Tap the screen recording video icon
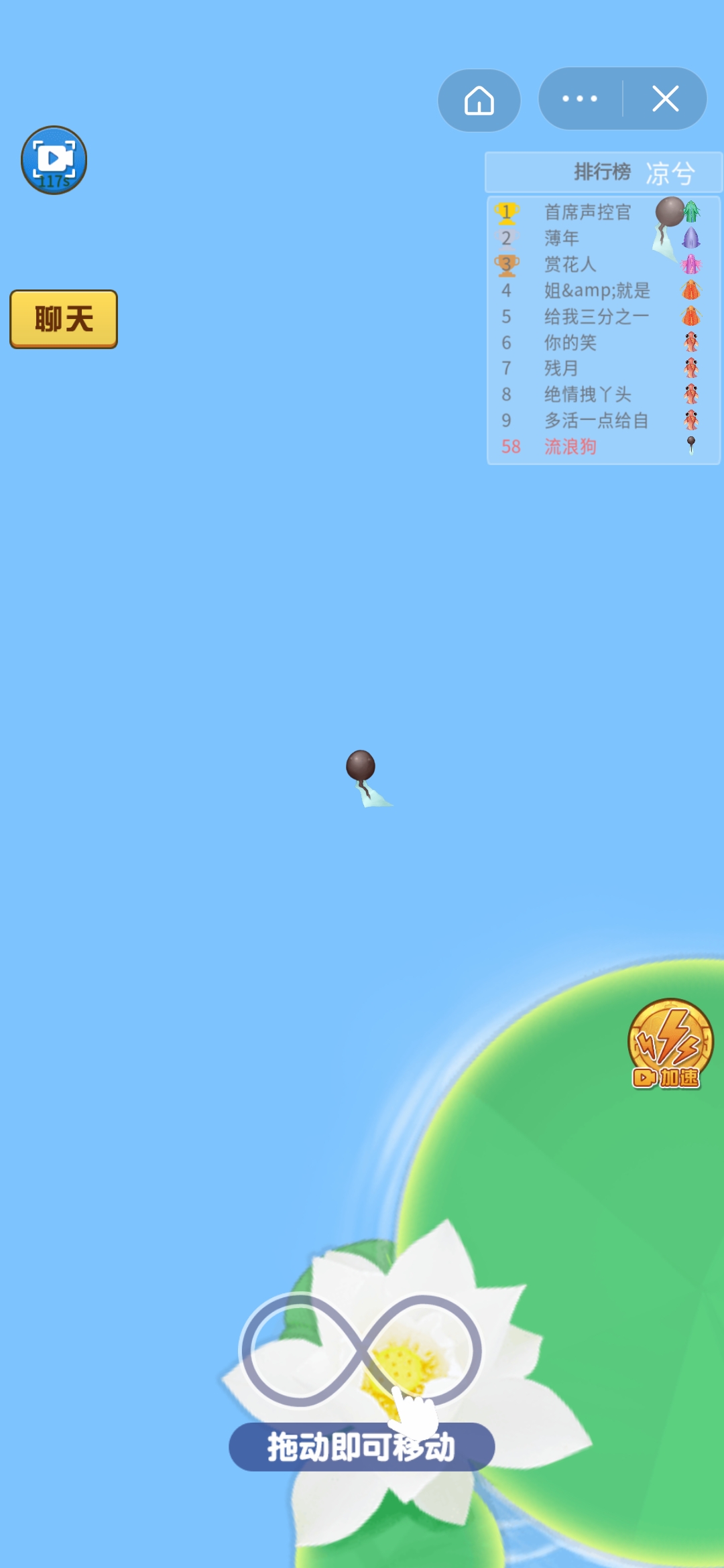 54,160
